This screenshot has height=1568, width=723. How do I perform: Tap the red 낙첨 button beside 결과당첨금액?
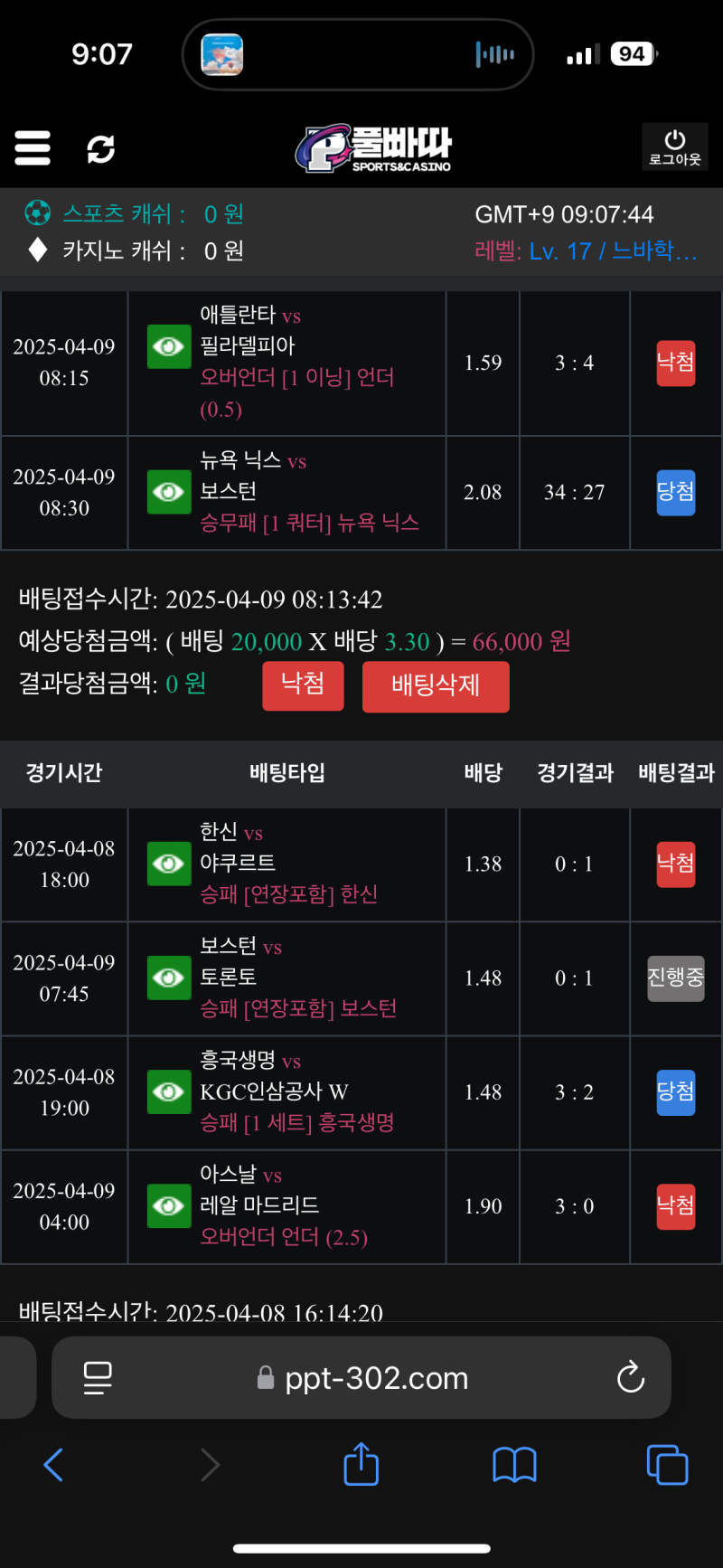(303, 685)
